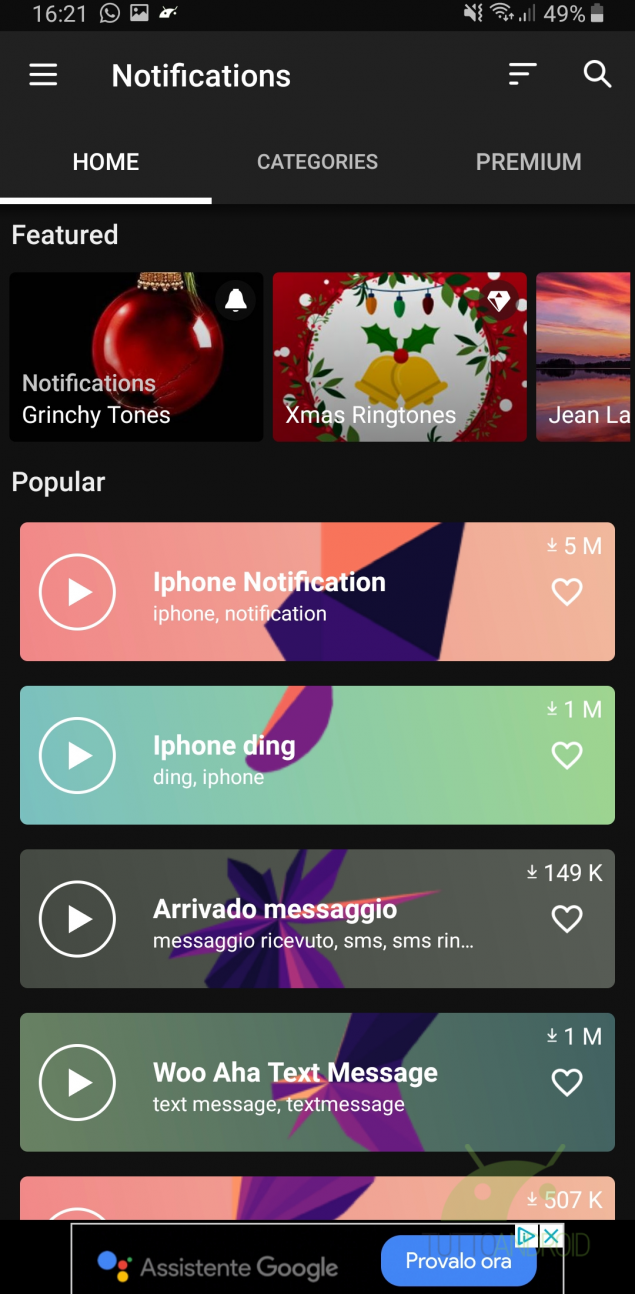
Task: Open the hamburger drawer menu
Action: (43, 75)
